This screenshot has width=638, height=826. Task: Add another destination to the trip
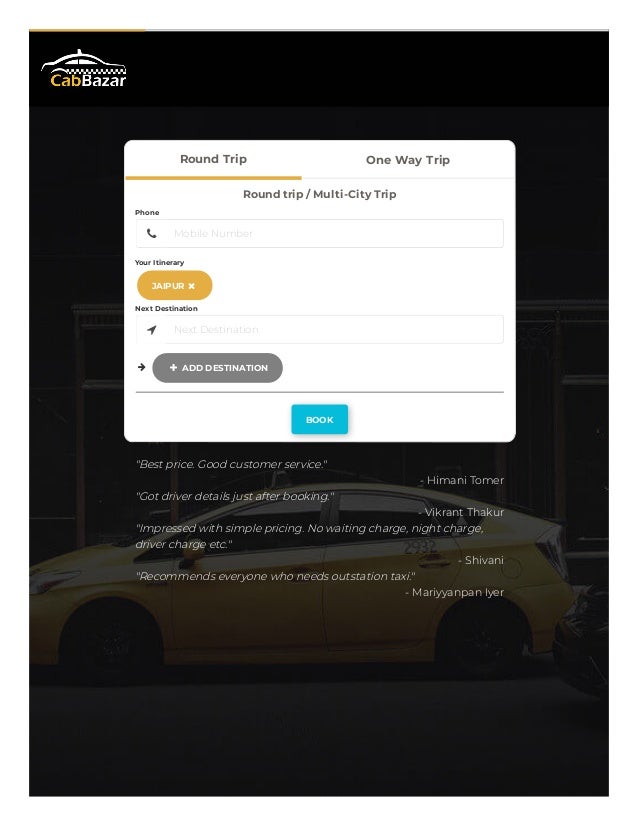[x=218, y=368]
